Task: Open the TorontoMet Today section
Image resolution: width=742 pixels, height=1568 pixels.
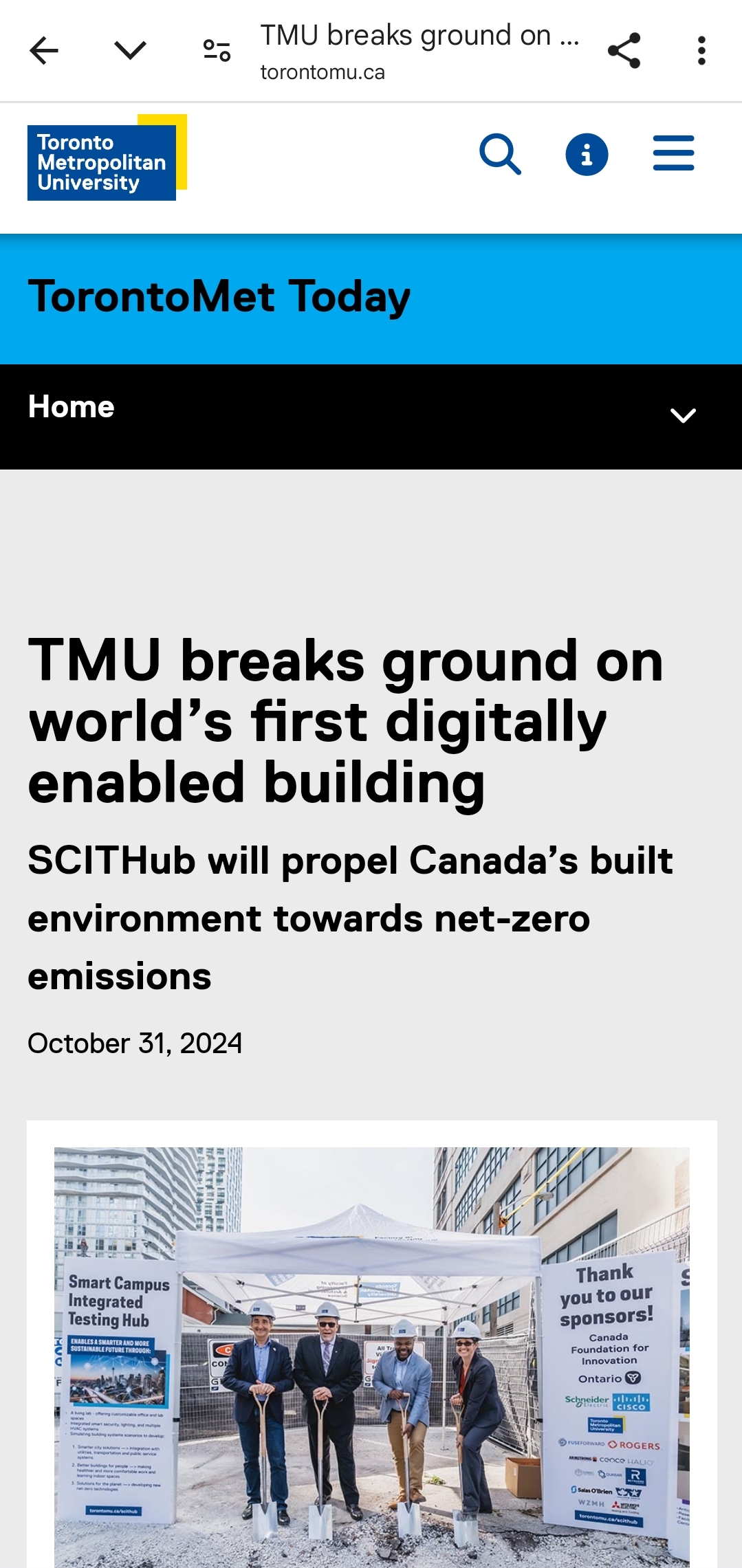Action: tap(219, 297)
